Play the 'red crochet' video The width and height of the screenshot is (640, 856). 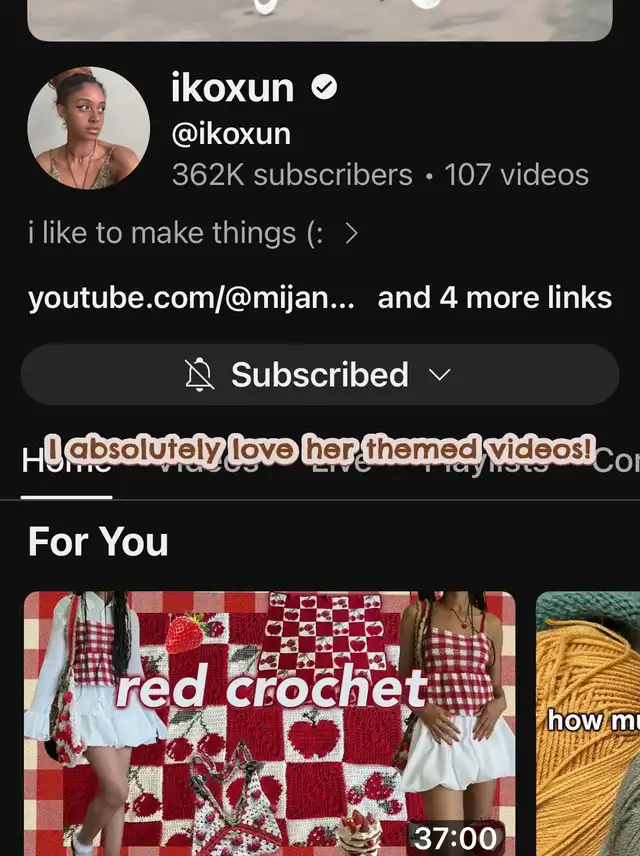[x=269, y=722]
